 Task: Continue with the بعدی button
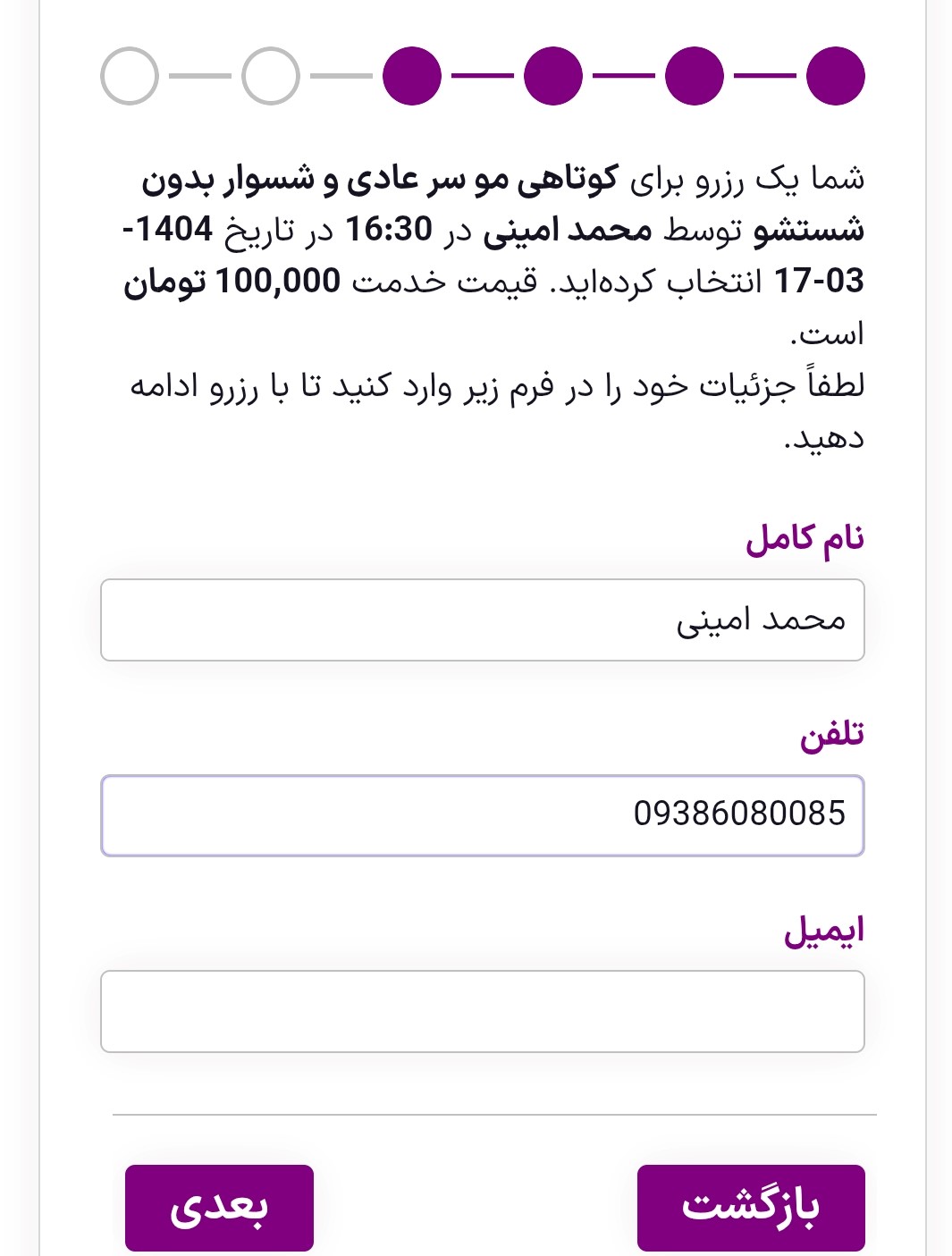tap(219, 1207)
